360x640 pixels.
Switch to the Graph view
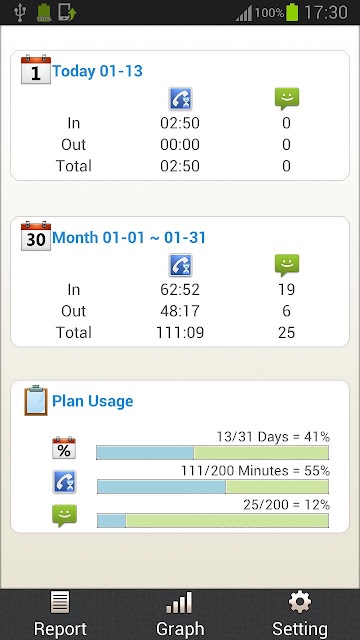pos(180,614)
